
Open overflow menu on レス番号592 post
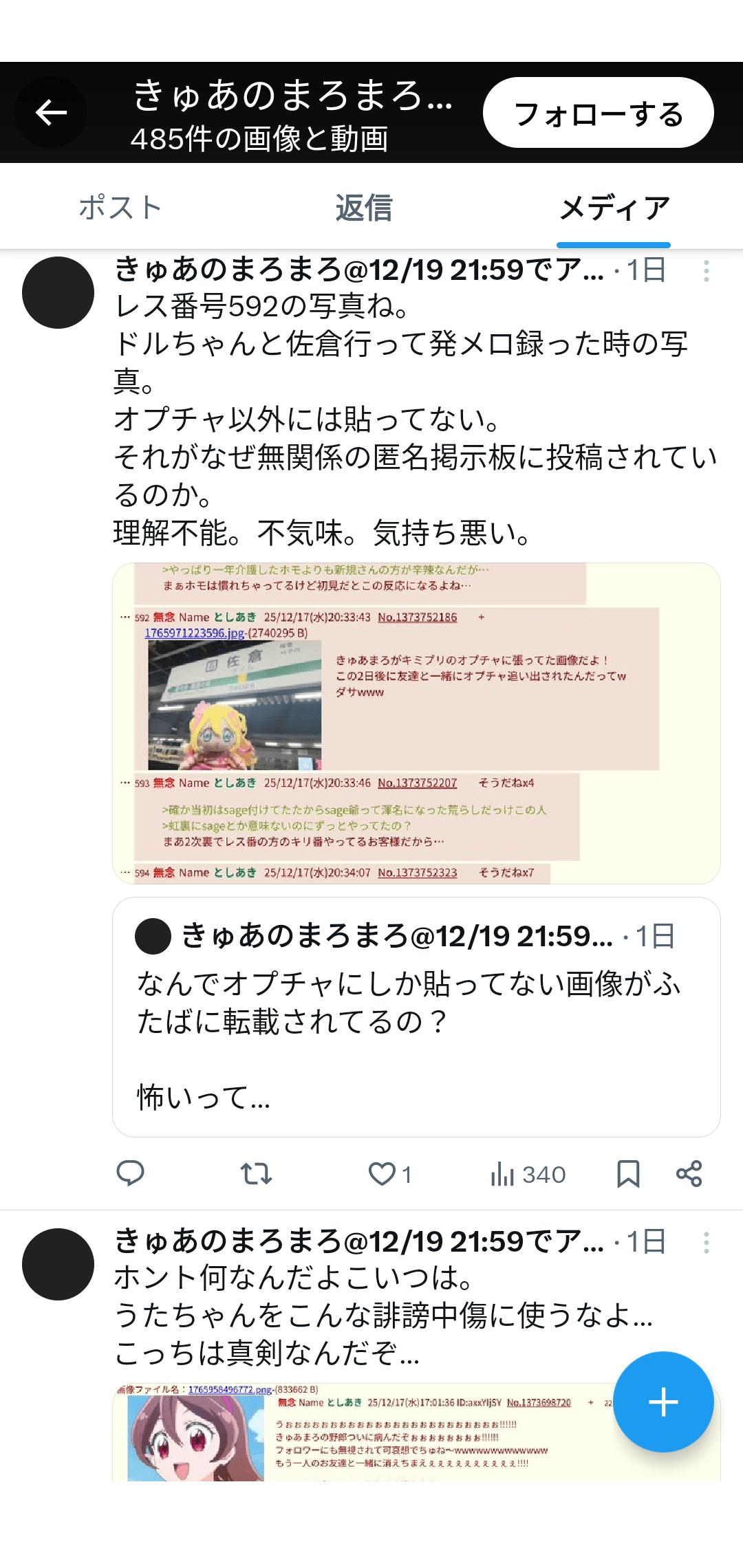706,271
